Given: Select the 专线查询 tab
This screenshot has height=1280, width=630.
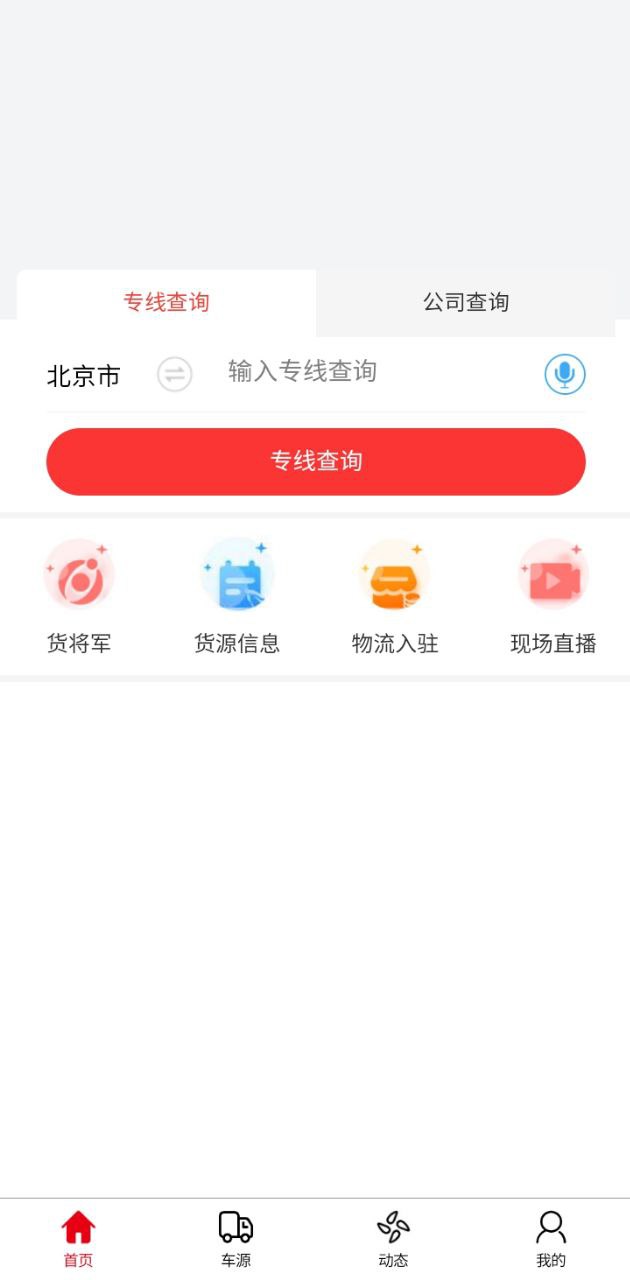Looking at the screenshot, I should tap(166, 302).
